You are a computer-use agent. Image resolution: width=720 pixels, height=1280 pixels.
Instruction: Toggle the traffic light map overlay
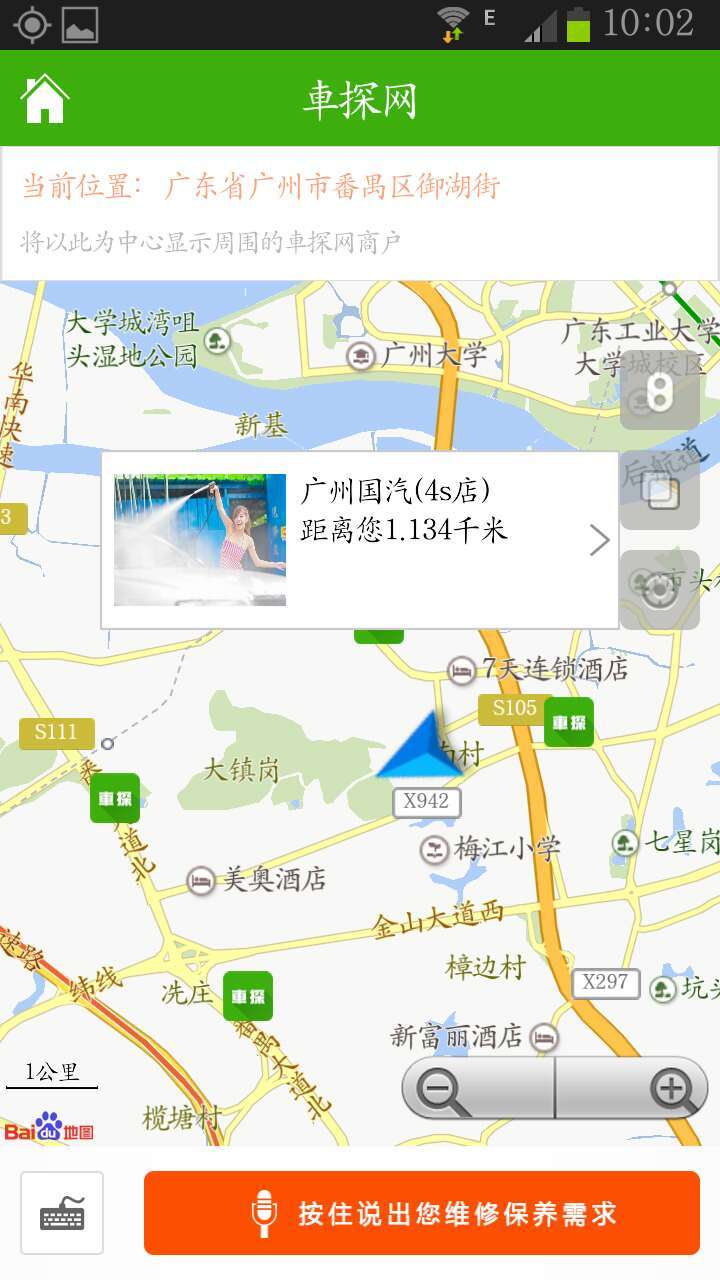(659, 391)
